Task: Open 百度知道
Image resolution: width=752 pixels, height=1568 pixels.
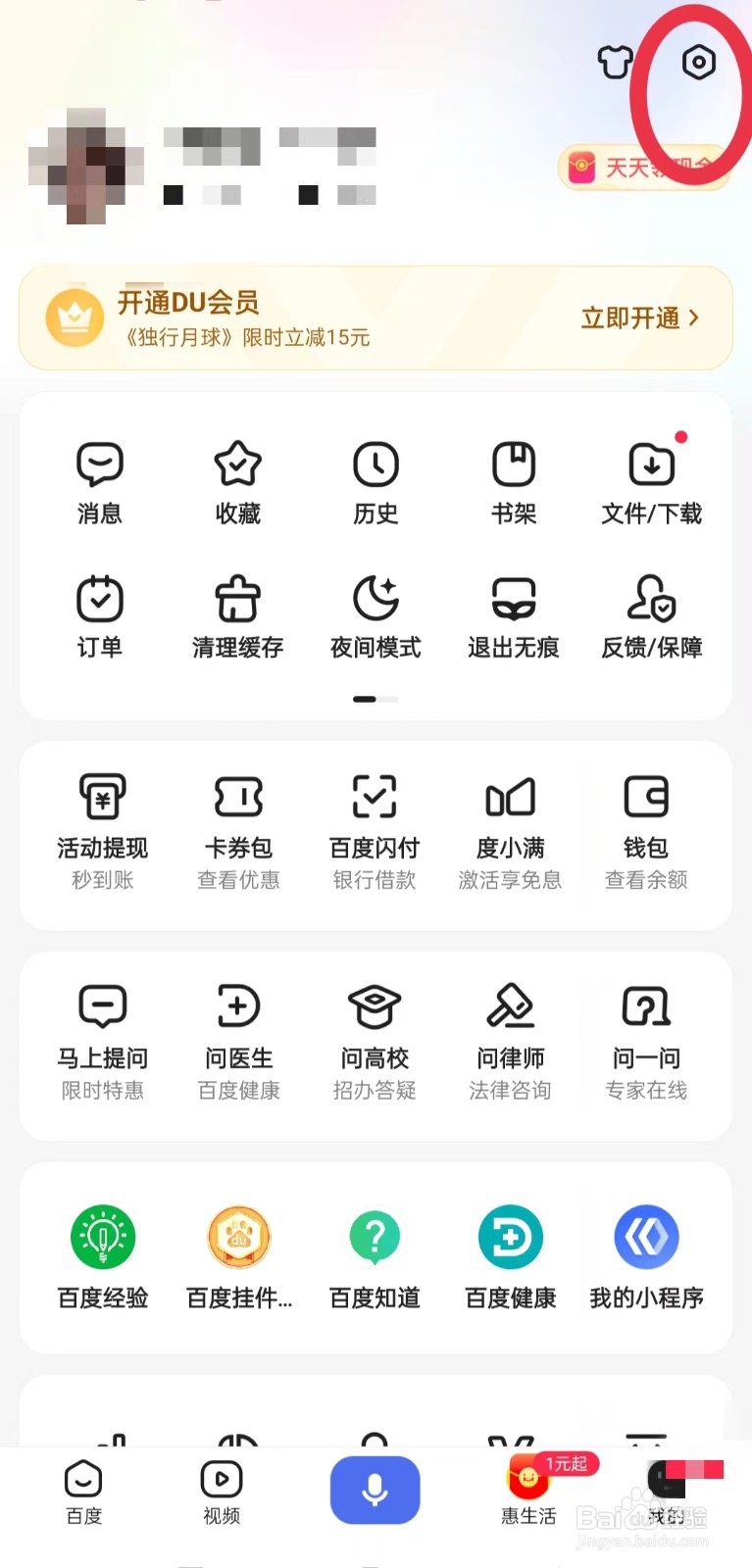Action: 375,1258
